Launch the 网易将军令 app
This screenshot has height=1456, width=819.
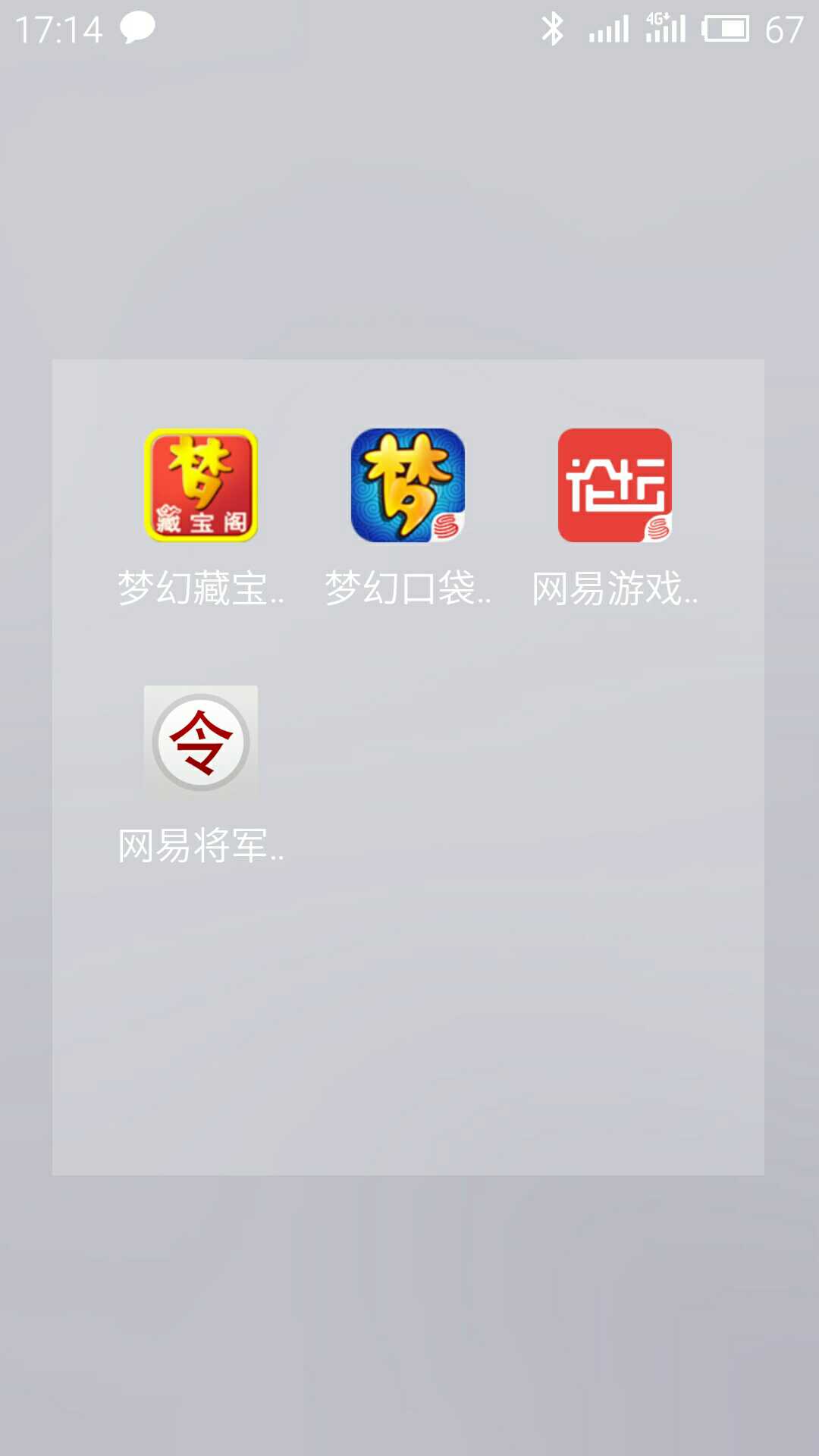click(x=201, y=742)
